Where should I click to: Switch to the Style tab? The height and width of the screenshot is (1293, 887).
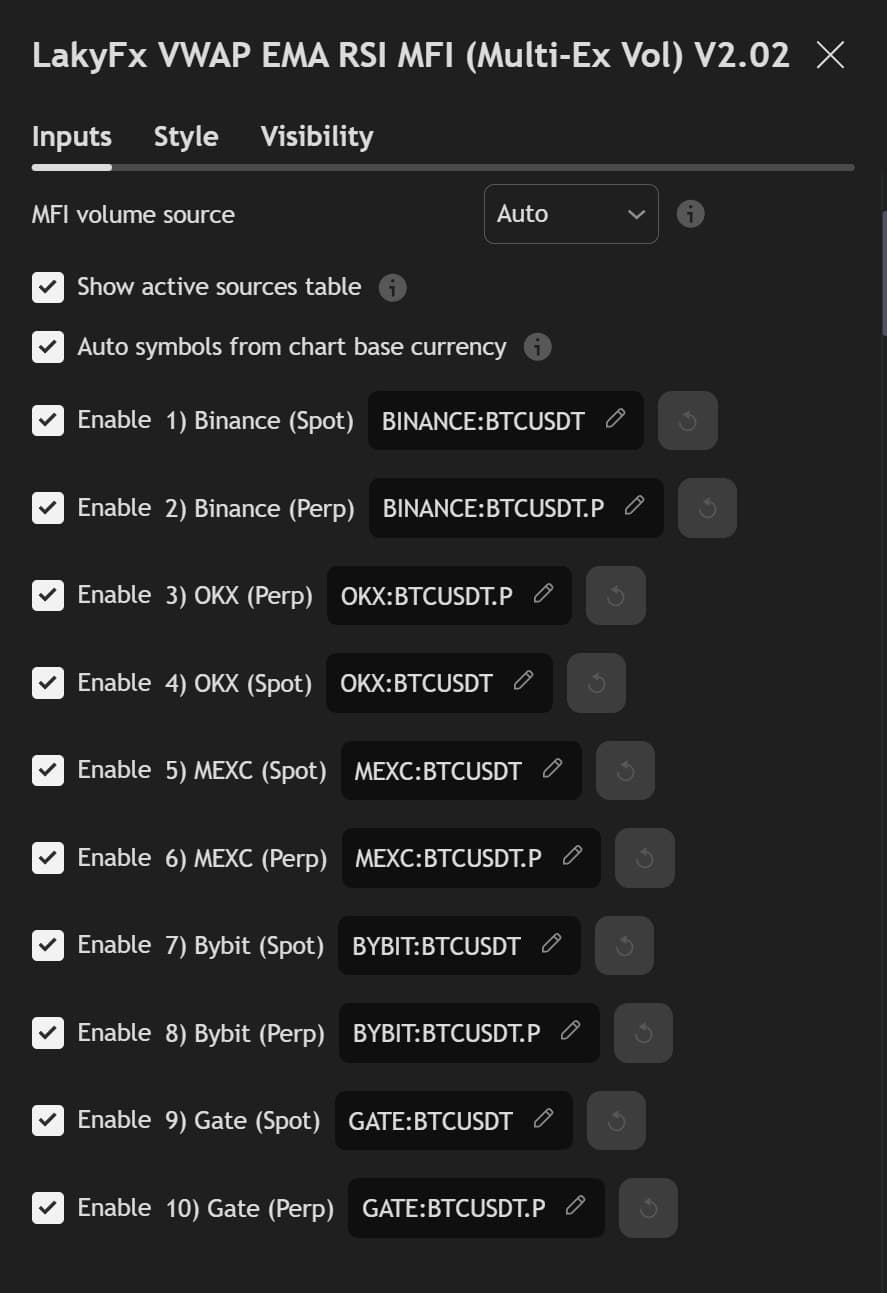point(186,137)
